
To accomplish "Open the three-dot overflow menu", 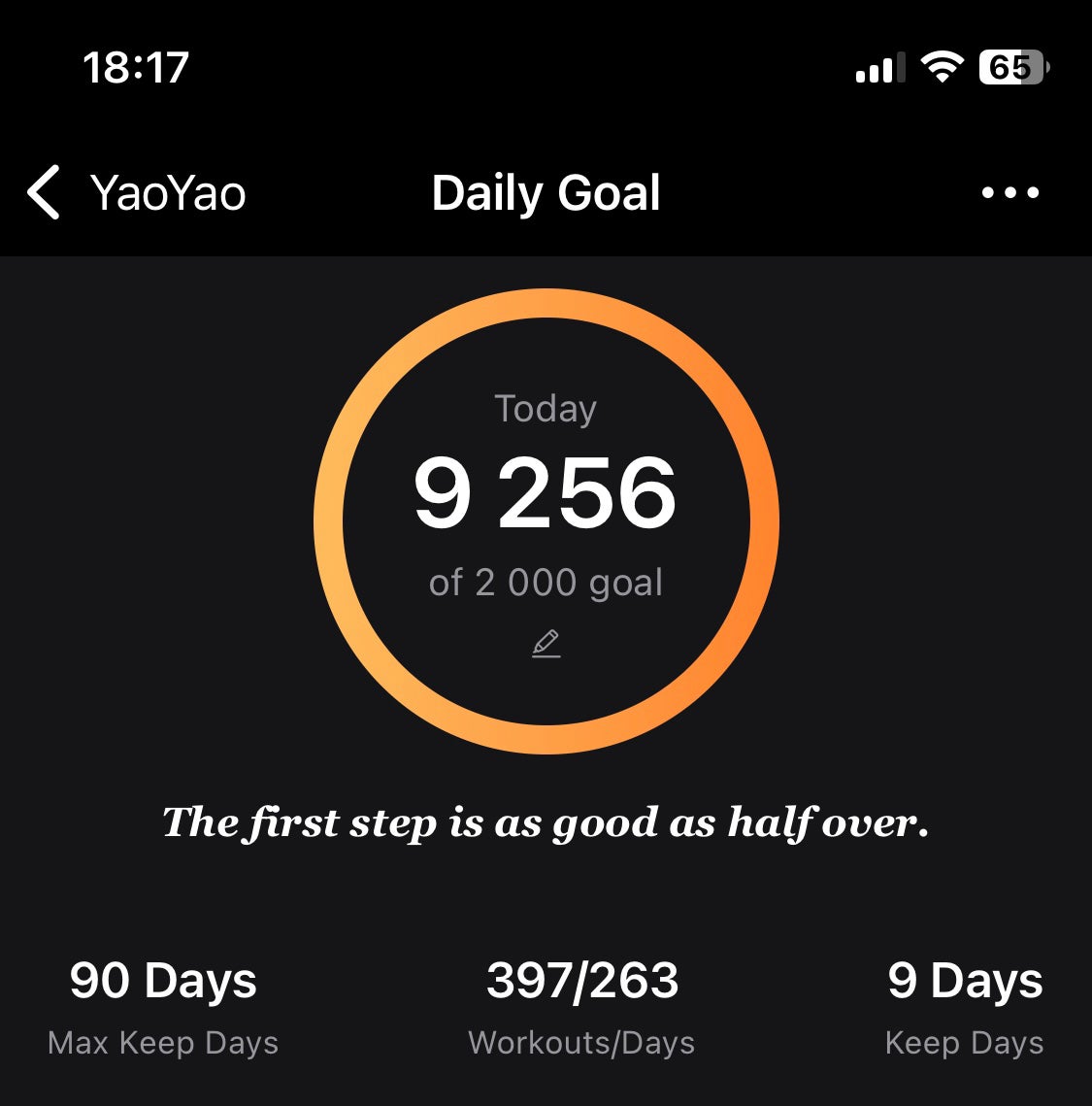I will click(x=1009, y=192).
